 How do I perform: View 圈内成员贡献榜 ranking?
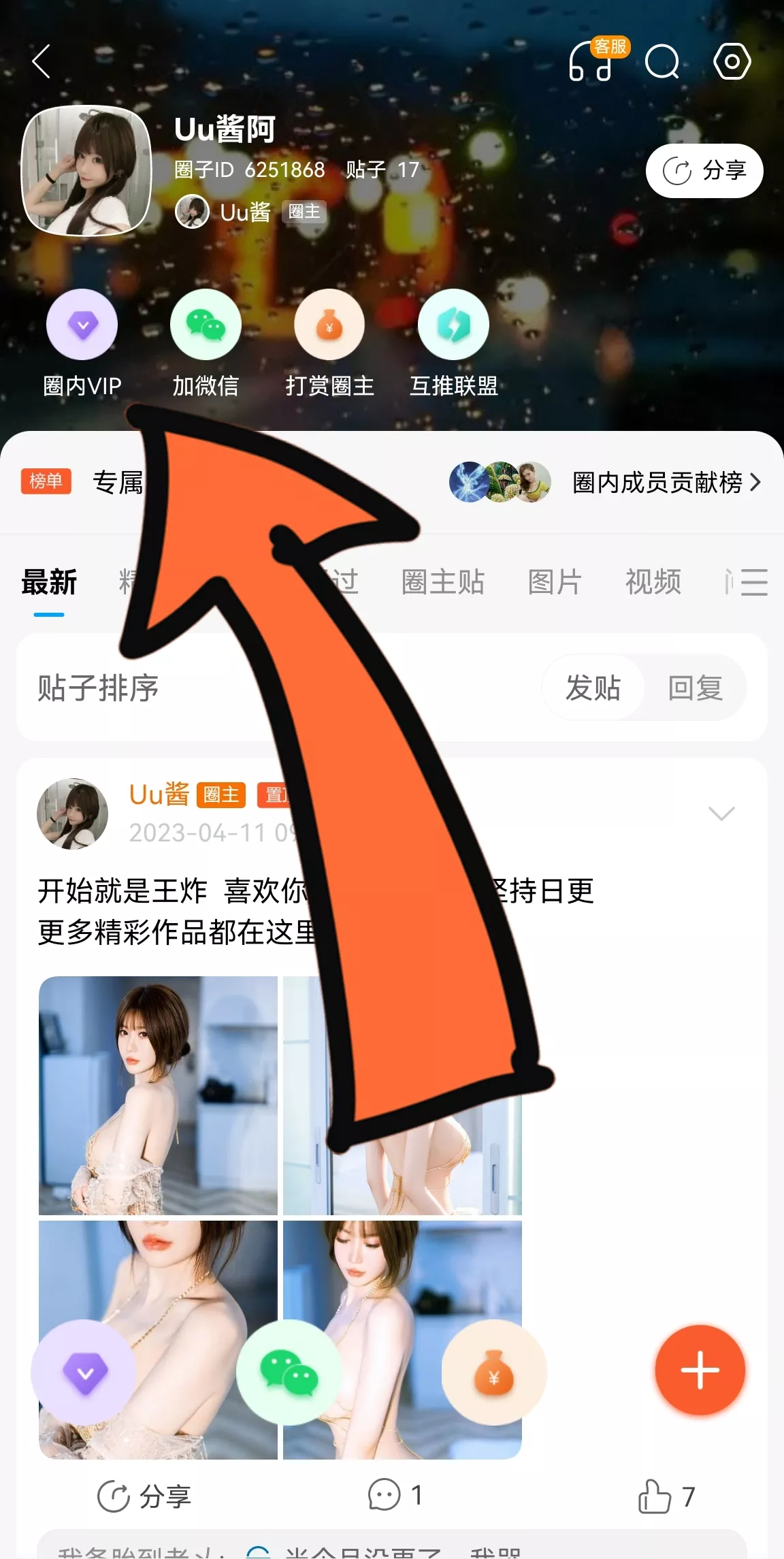pyautogui.click(x=666, y=482)
